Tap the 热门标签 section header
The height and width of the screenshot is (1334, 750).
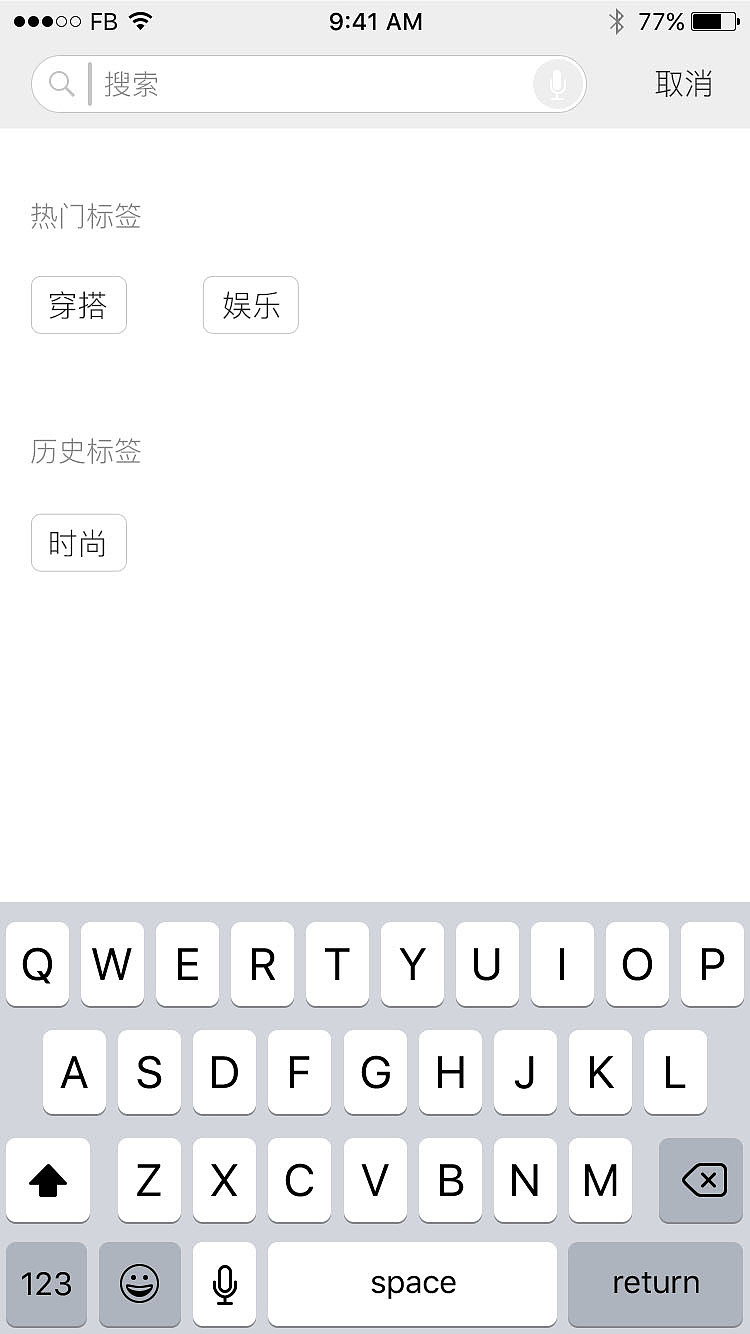click(86, 217)
